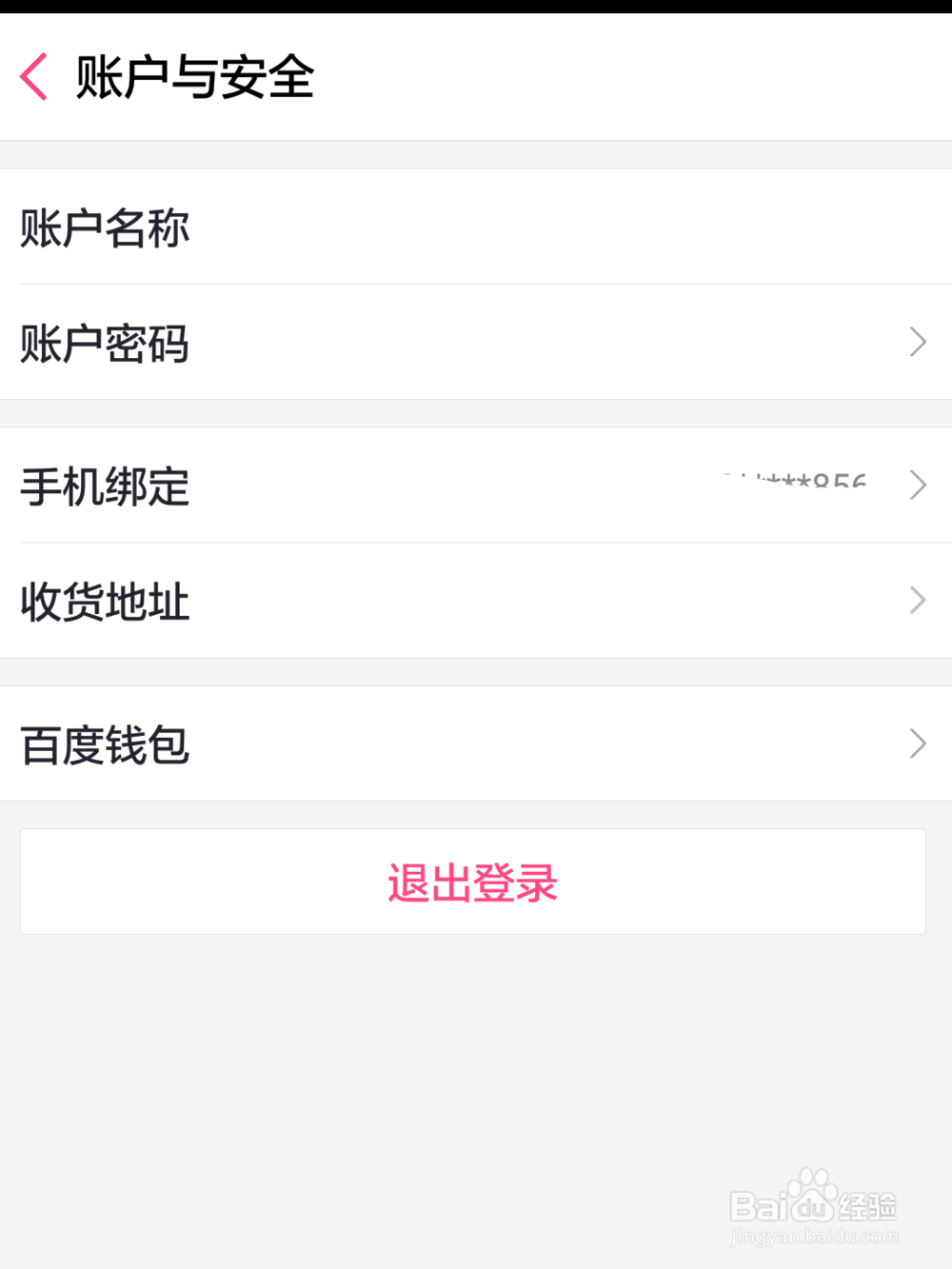The image size is (952, 1269).
Task: Tap the 收货地址 label text
Action: [105, 600]
